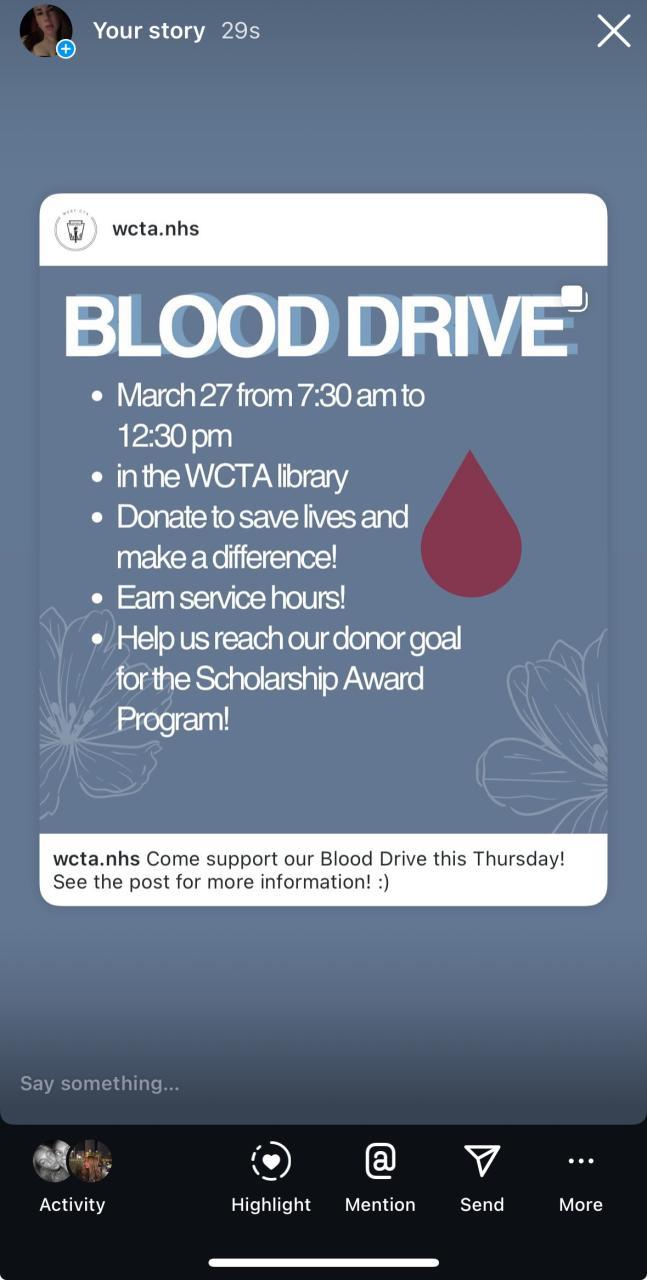
Task: Tap your profile picture with plus badge
Action: [x=46, y=31]
